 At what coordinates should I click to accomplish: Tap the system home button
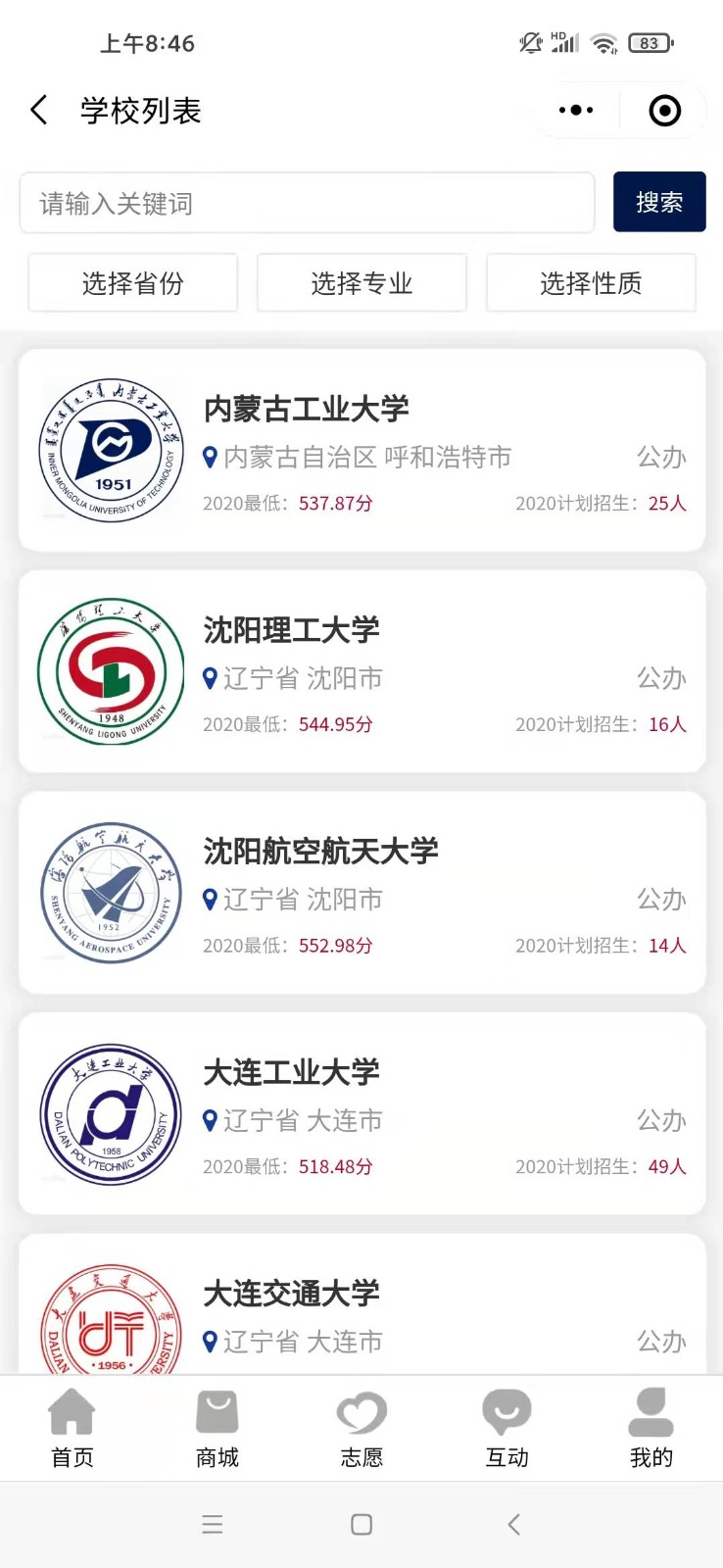(361, 1524)
